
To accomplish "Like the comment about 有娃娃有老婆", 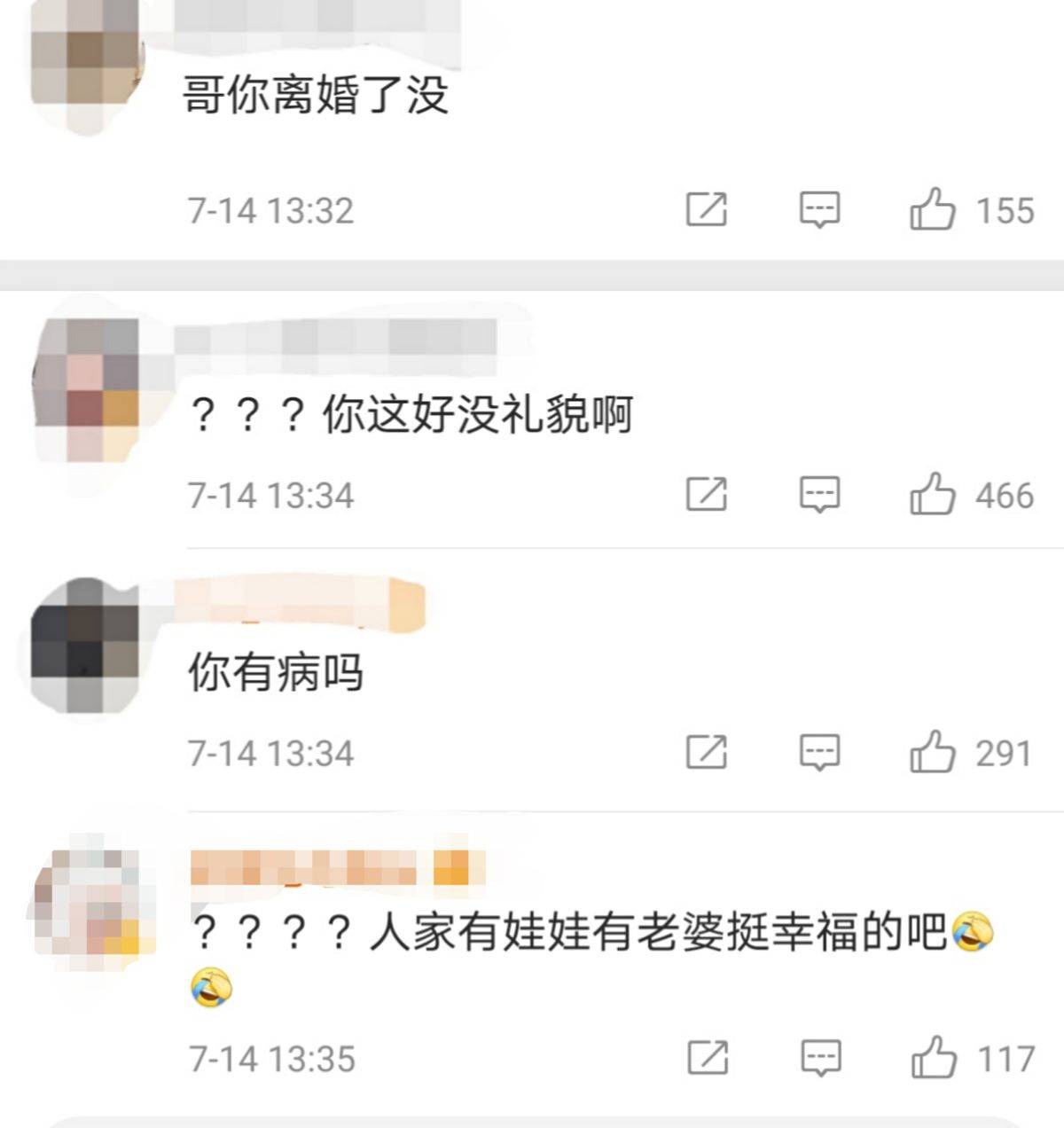I will click(934, 1058).
